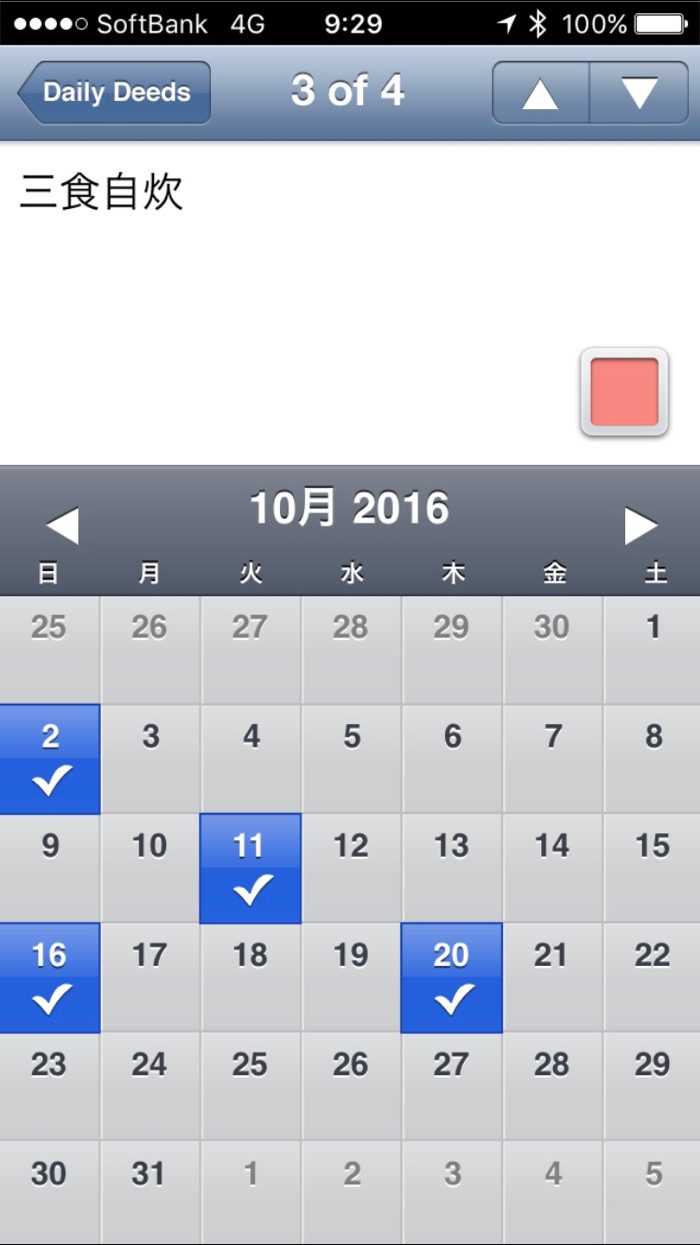This screenshot has width=700, height=1245.
Task: Go to the next deed with down arrow
Action: pyautogui.click(x=639, y=93)
